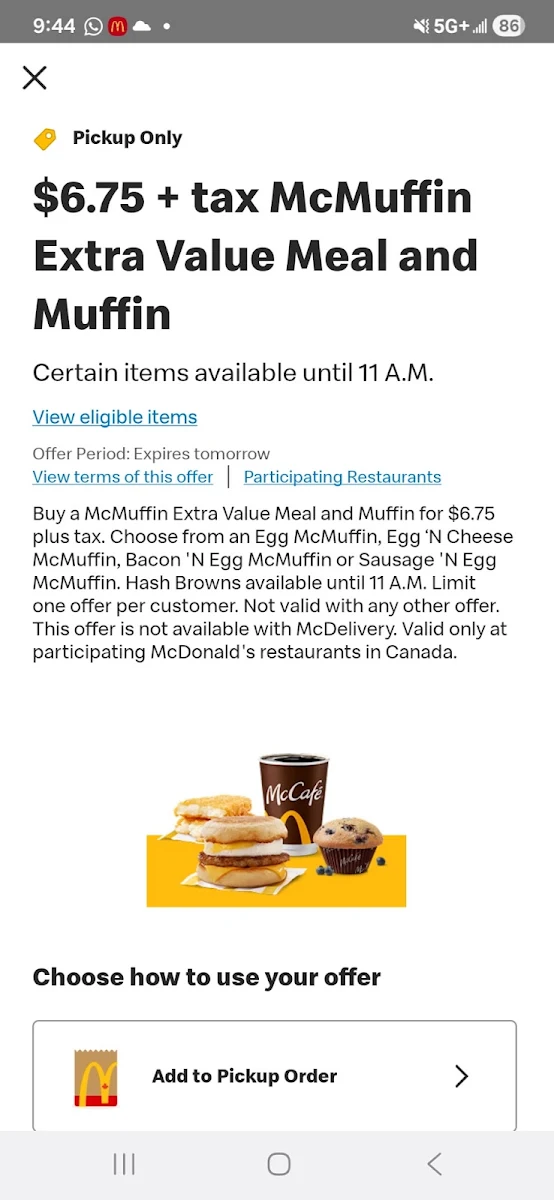View terms of this offer
The height and width of the screenshot is (1200, 554).
(x=123, y=477)
